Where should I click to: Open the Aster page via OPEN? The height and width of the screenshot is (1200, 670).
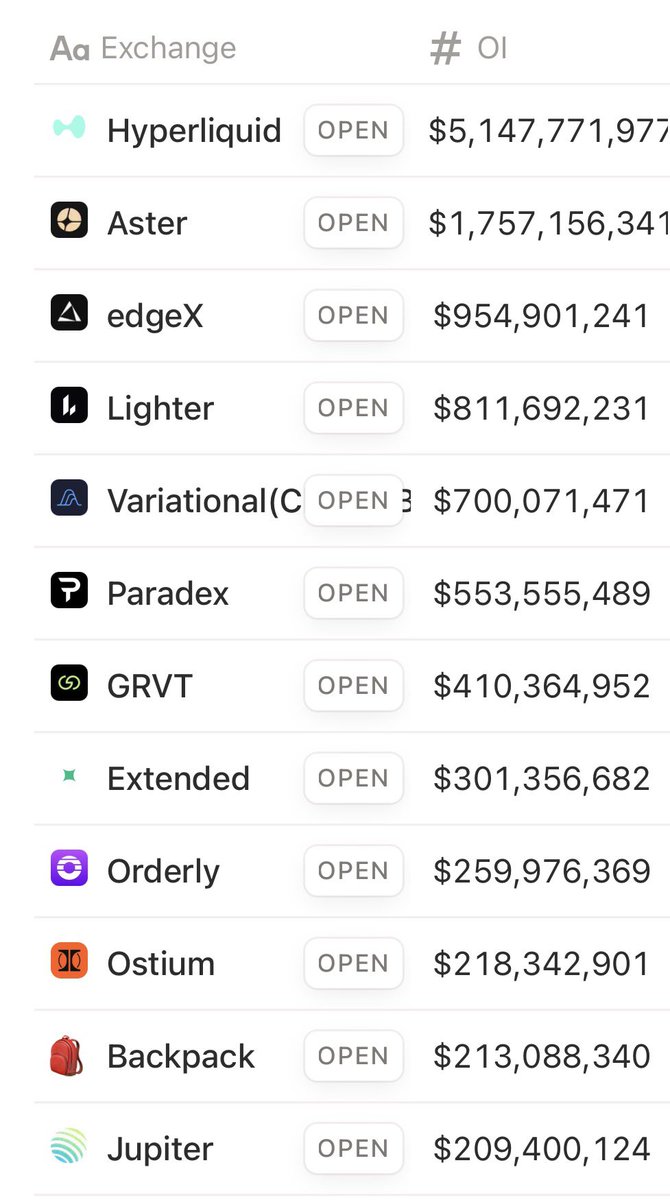(x=353, y=223)
